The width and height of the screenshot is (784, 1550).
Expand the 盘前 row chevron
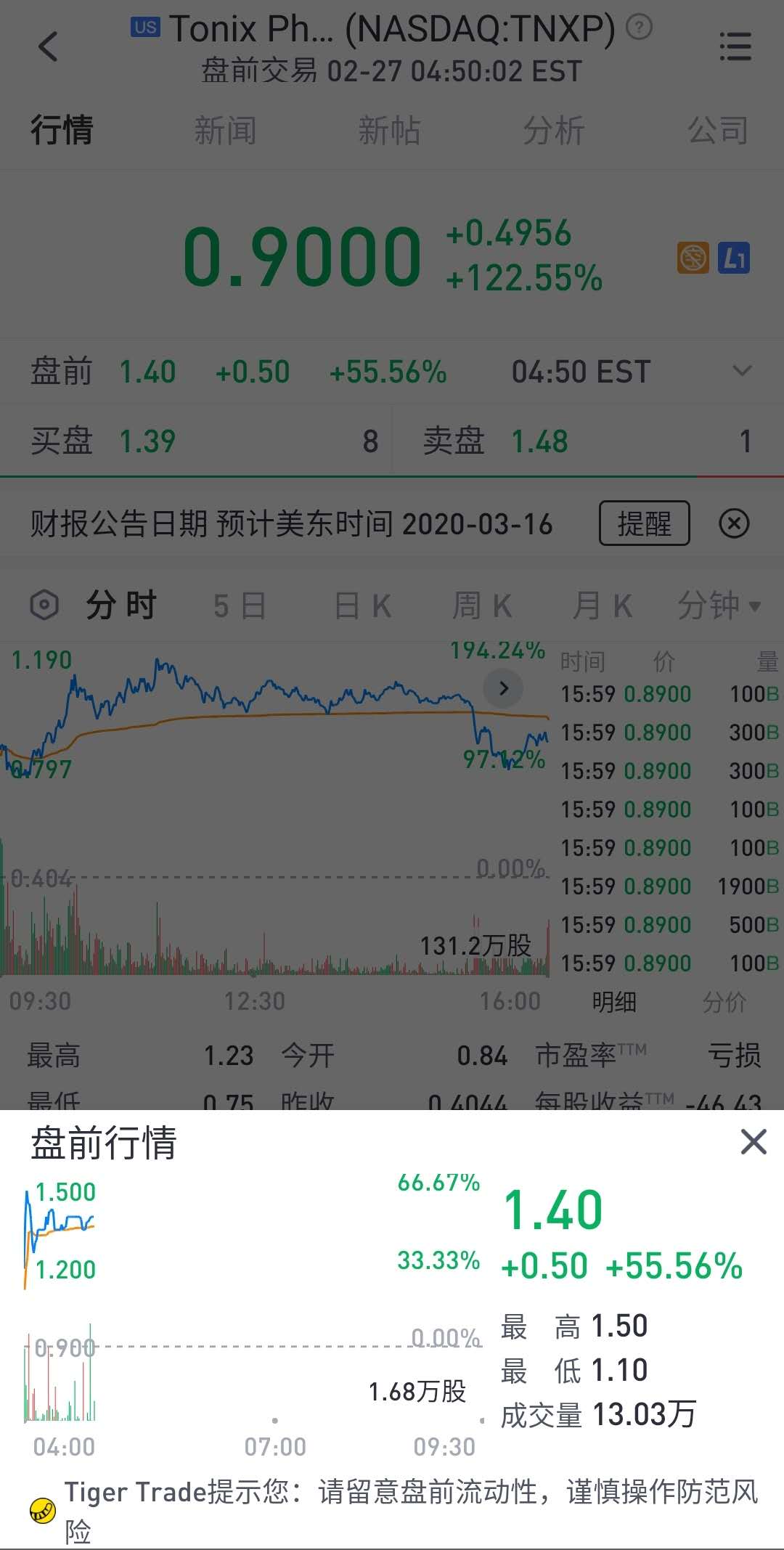[742, 371]
